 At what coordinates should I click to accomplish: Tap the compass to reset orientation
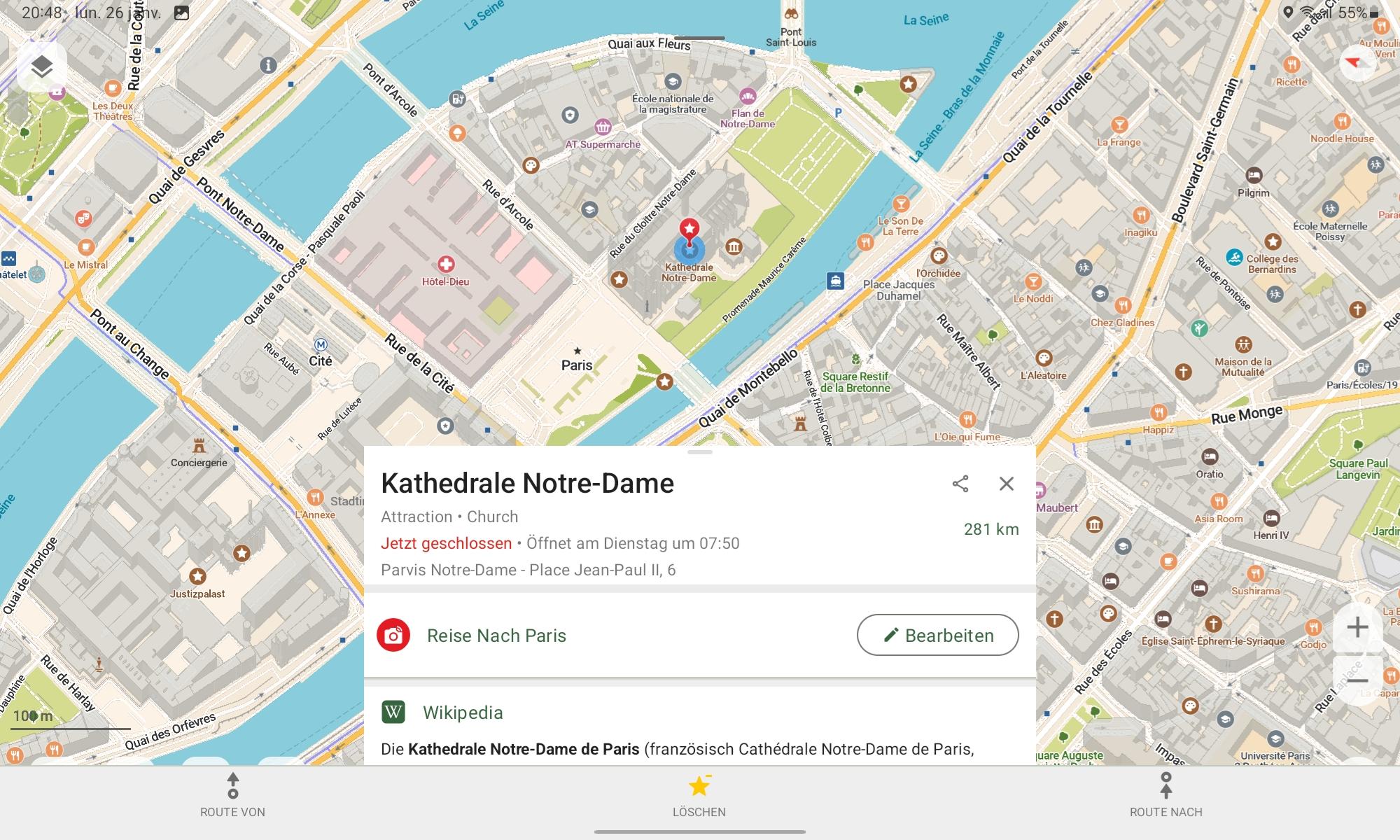1357,63
